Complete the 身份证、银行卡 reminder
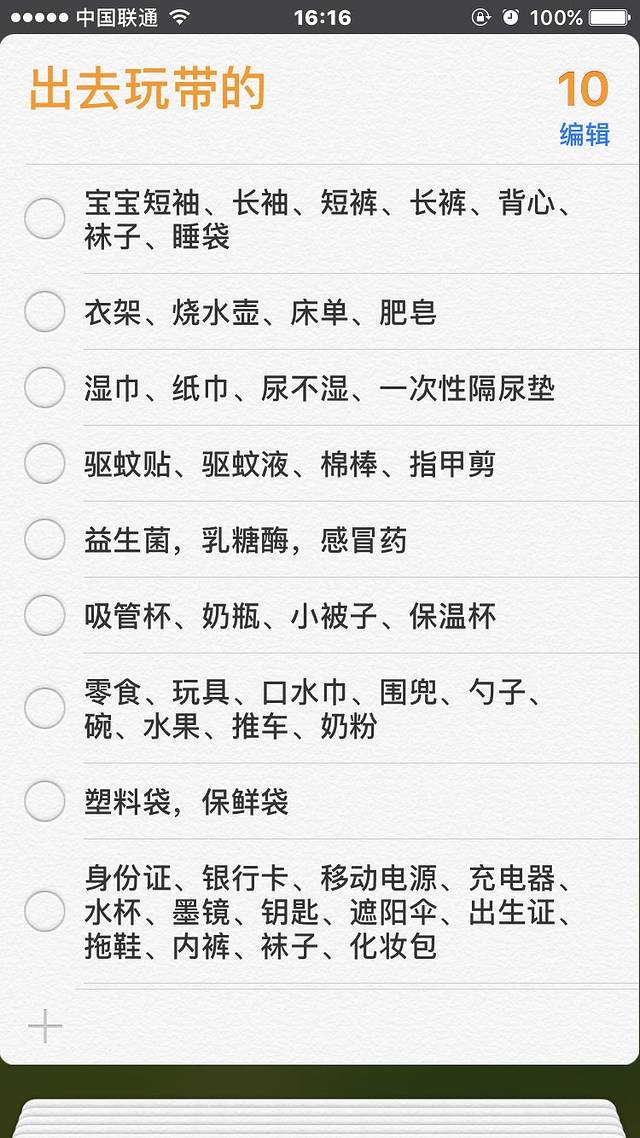 pos(45,911)
